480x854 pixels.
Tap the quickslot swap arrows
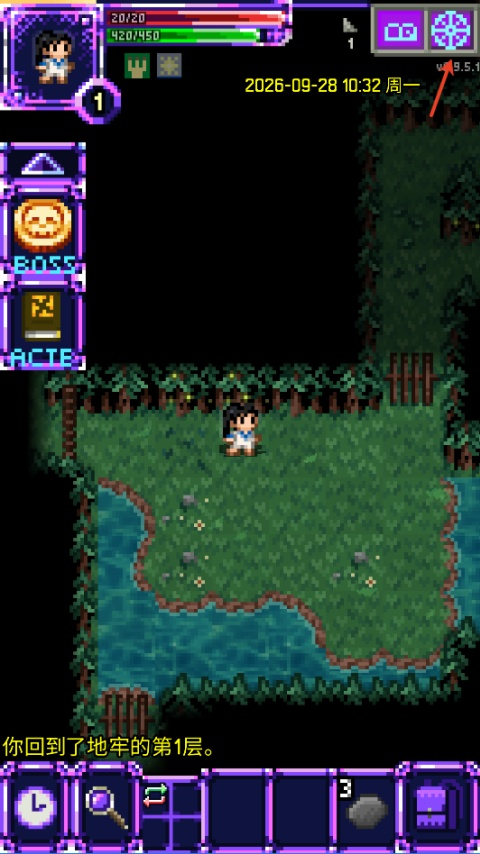point(154,796)
